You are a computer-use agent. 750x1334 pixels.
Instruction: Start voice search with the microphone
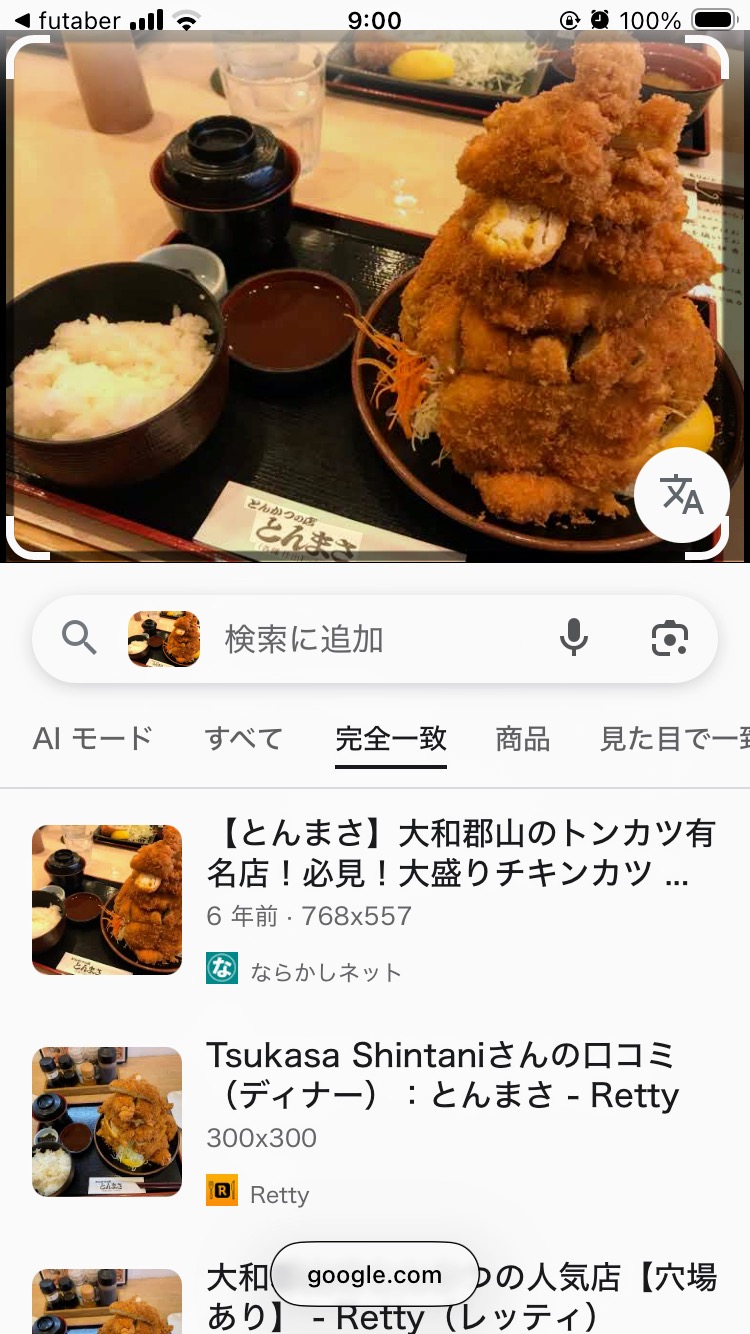pos(574,638)
